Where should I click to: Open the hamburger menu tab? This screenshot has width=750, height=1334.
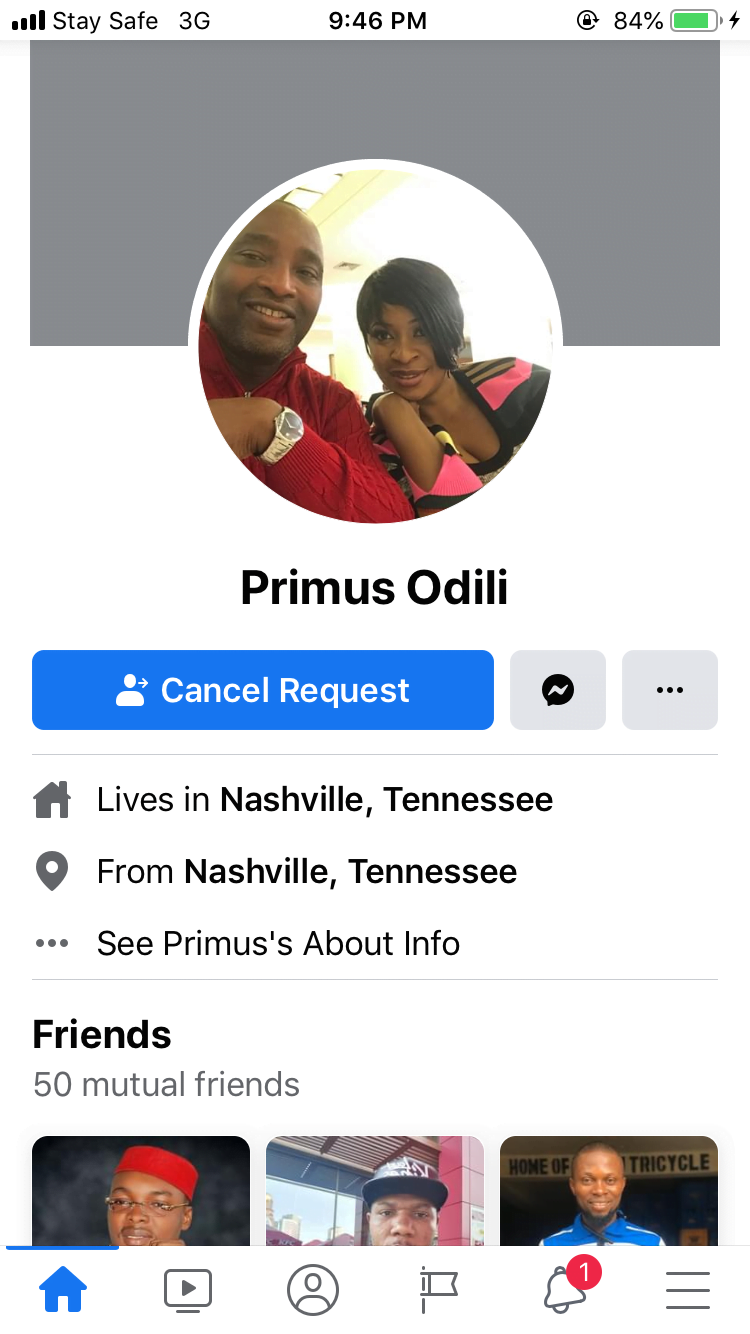(688, 1290)
